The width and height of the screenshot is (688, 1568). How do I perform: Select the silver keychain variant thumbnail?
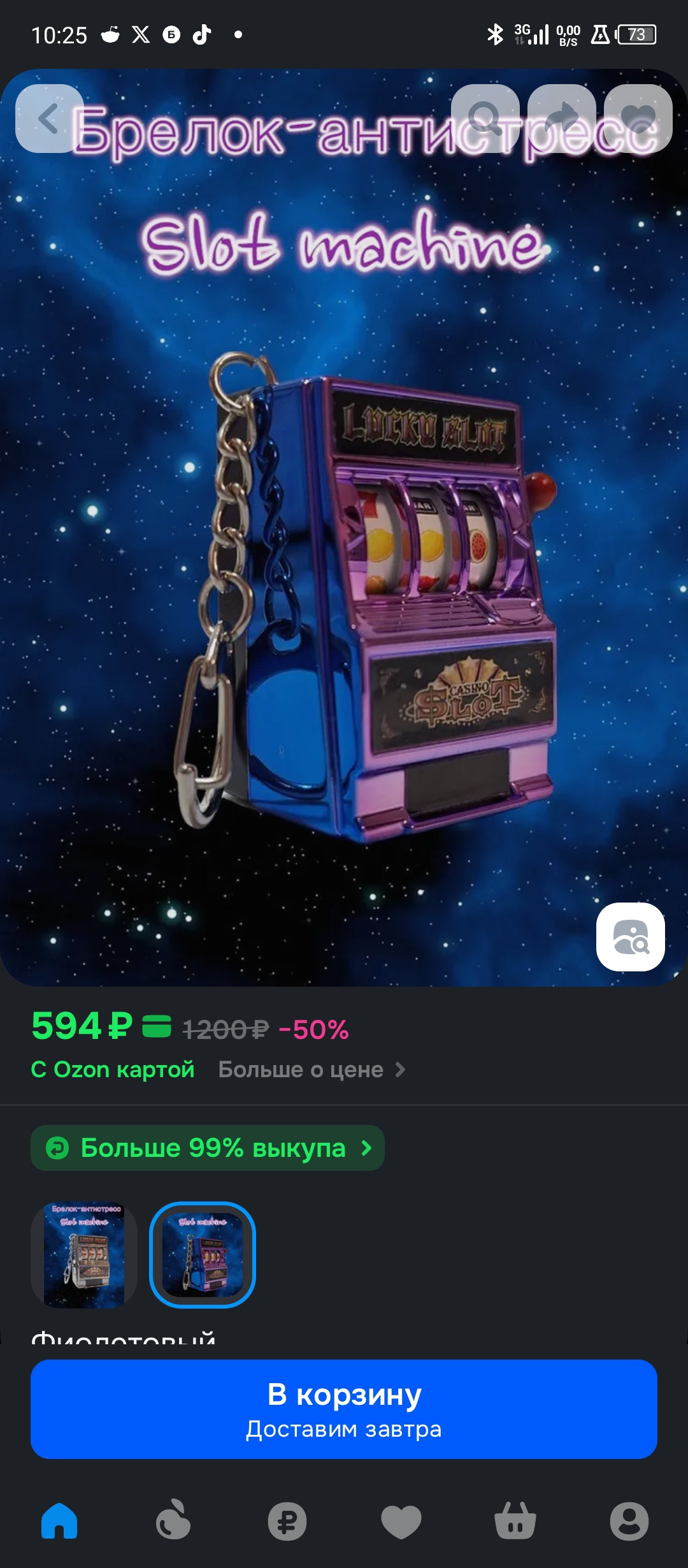point(84,1255)
